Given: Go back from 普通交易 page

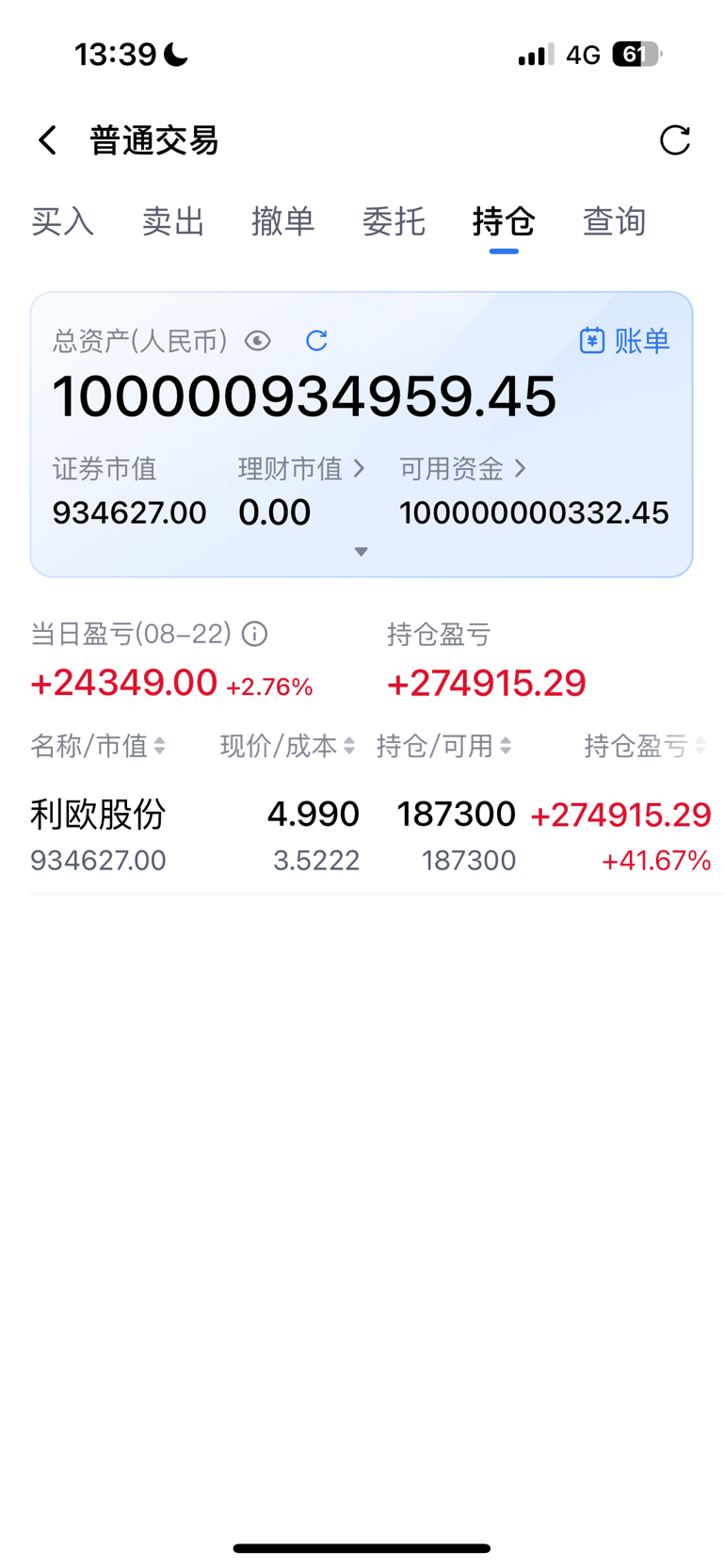Looking at the screenshot, I should click(x=48, y=140).
